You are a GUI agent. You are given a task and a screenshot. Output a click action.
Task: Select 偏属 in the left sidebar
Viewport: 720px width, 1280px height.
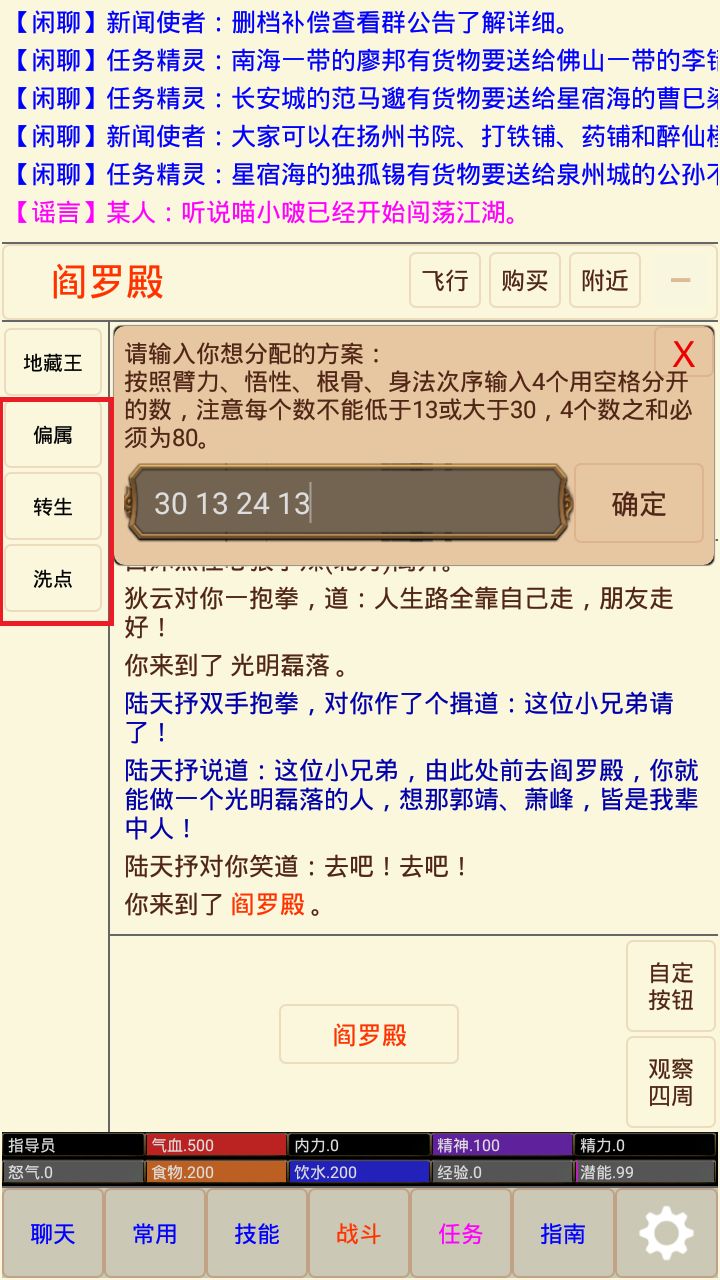(53, 434)
